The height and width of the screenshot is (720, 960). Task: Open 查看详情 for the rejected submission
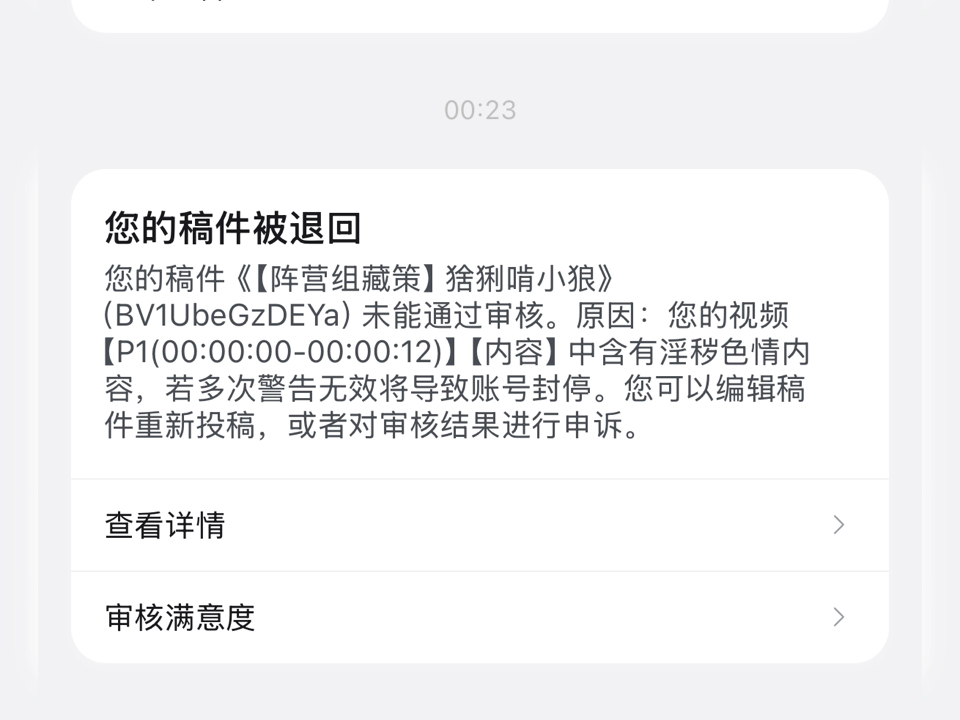point(478,525)
